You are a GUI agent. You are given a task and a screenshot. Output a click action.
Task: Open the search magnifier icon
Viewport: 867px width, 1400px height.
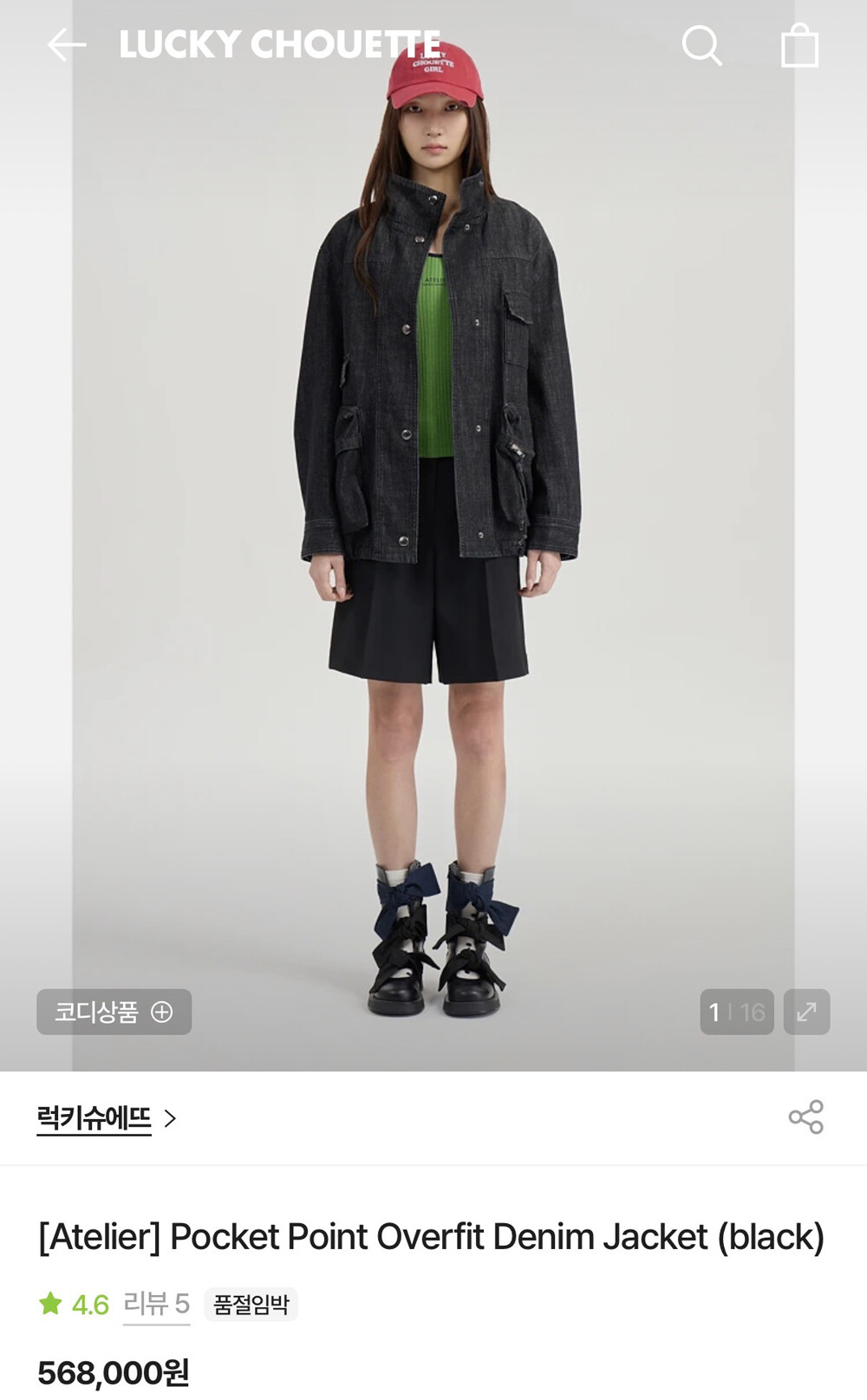[701, 45]
